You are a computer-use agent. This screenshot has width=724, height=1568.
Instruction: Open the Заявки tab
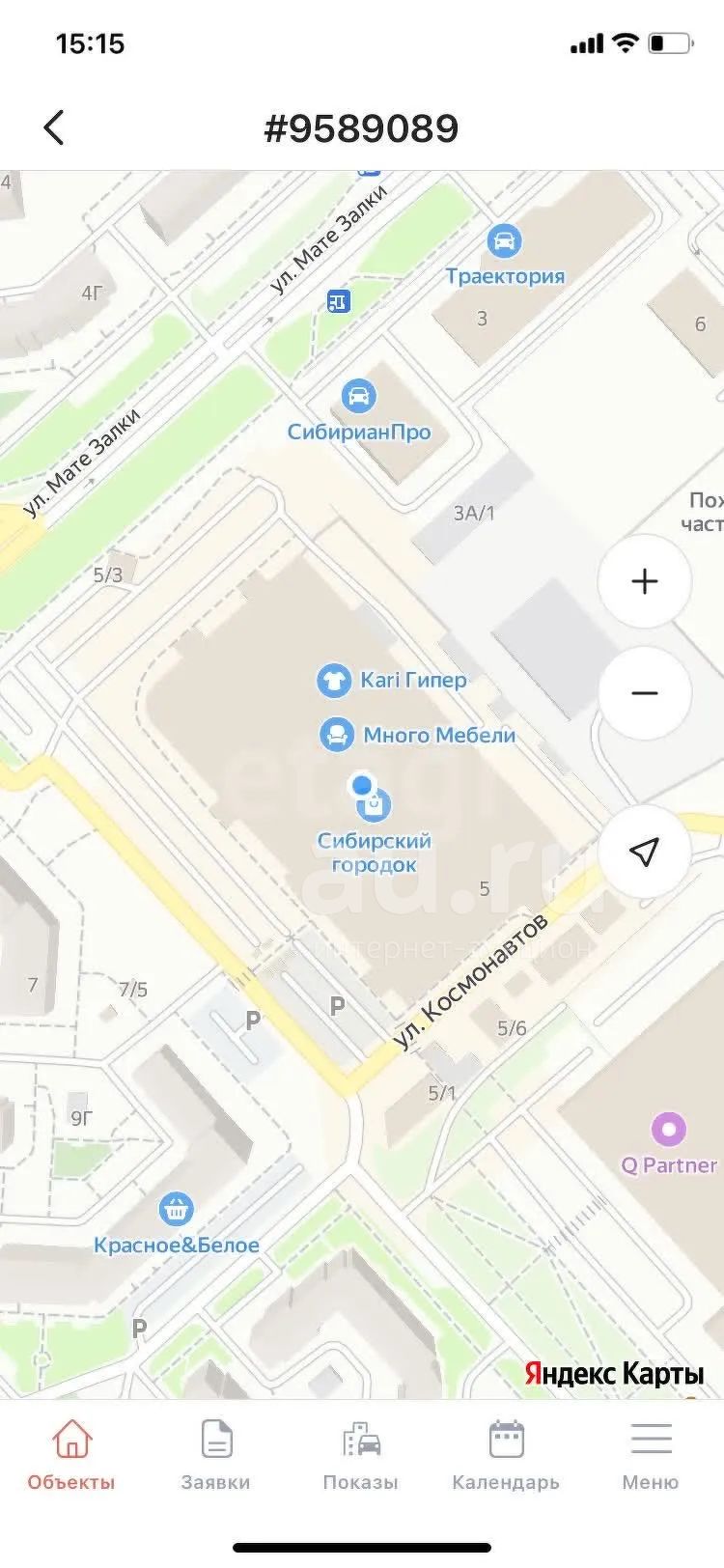[216, 1455]
